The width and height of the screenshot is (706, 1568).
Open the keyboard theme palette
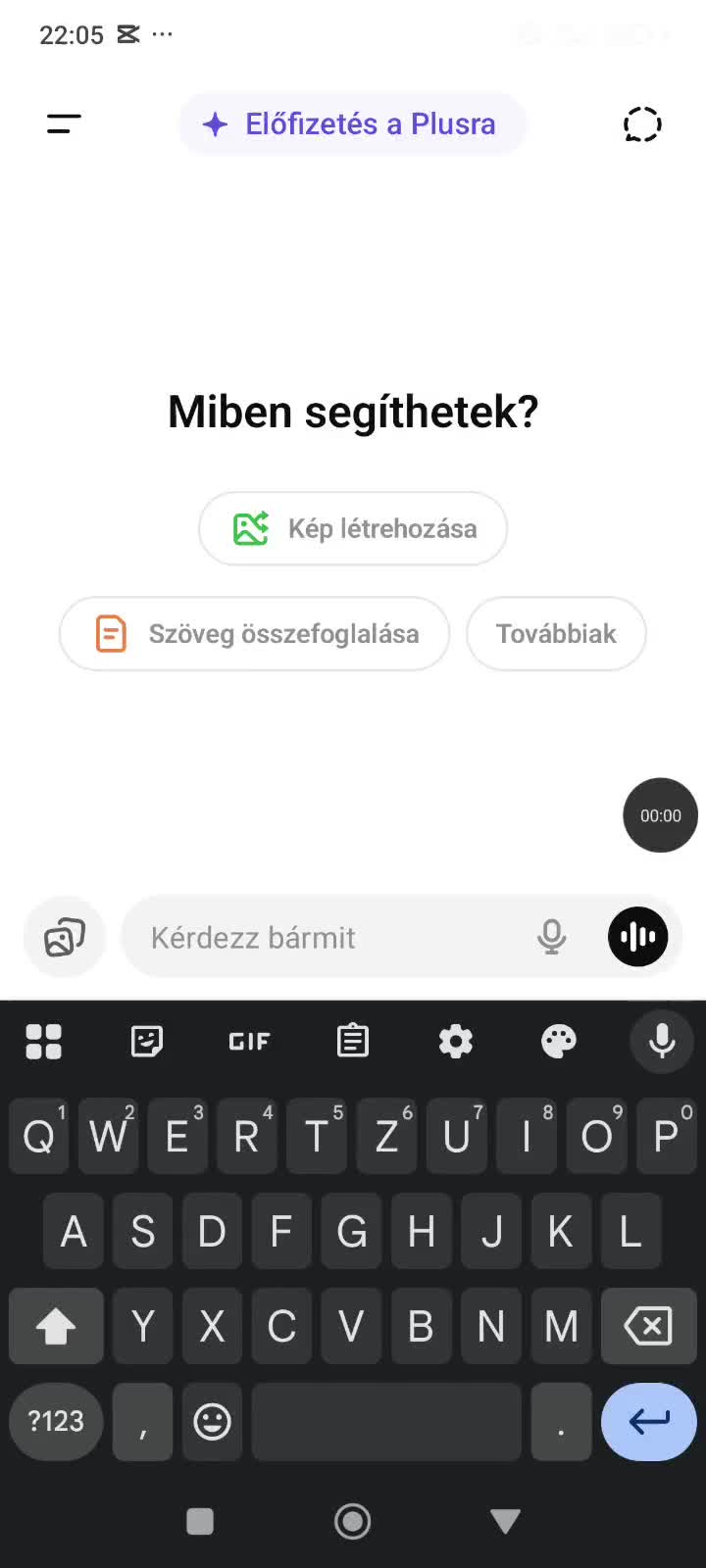pyautogui.click(x=559, y=1041)
